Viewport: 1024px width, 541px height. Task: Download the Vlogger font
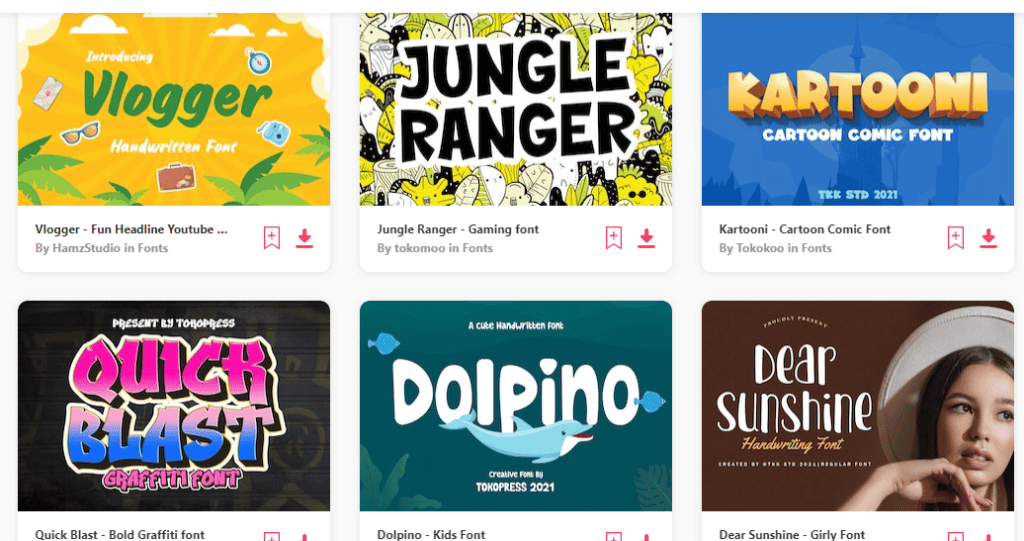click(x=305, y=238)
